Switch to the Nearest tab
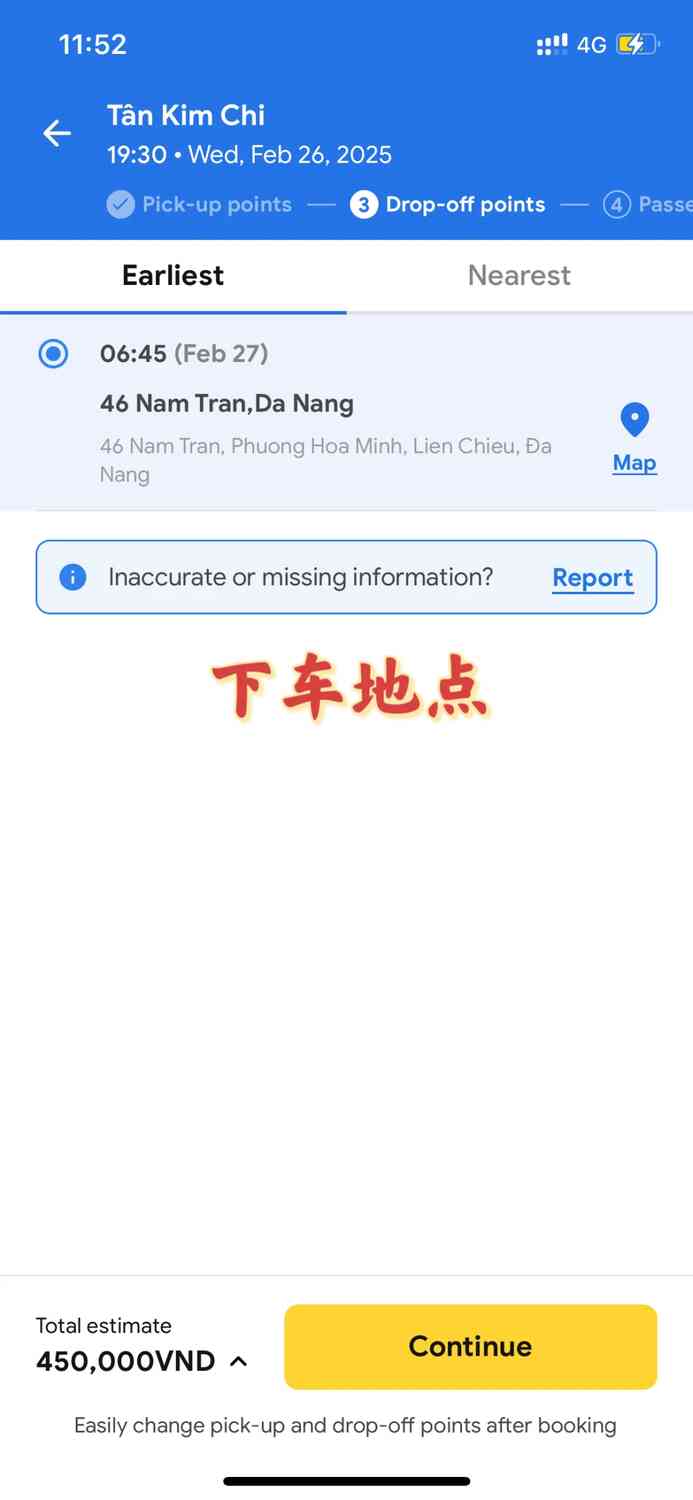693x1500 pixels. (519, 276)
